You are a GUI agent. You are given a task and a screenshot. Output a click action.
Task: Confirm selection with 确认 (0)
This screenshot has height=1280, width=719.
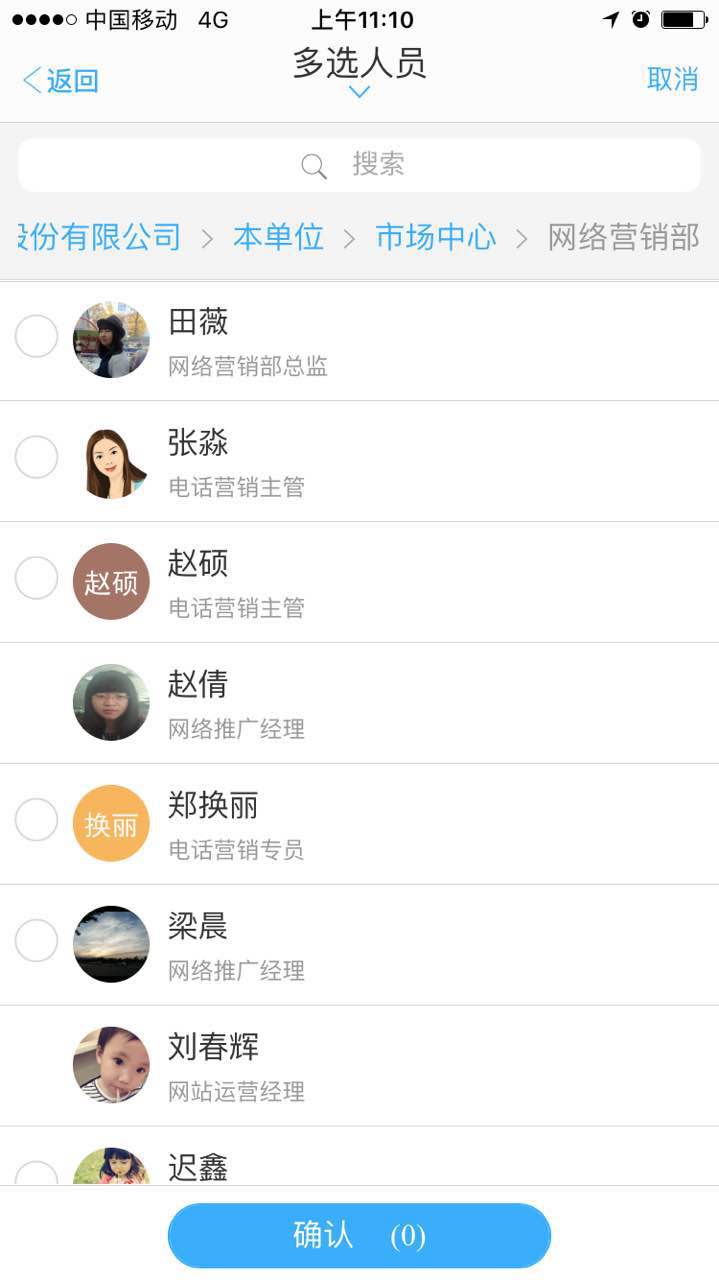pyautogui.click(x=359, y=1236)
